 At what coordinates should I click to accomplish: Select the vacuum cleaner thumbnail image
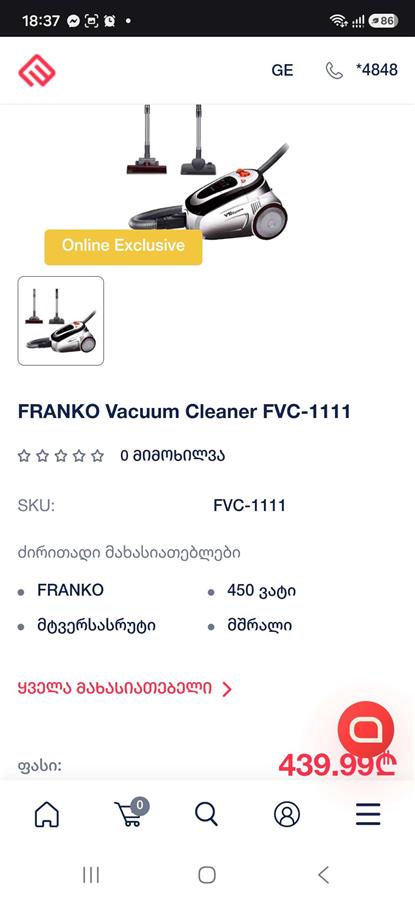tap(61, 321)
